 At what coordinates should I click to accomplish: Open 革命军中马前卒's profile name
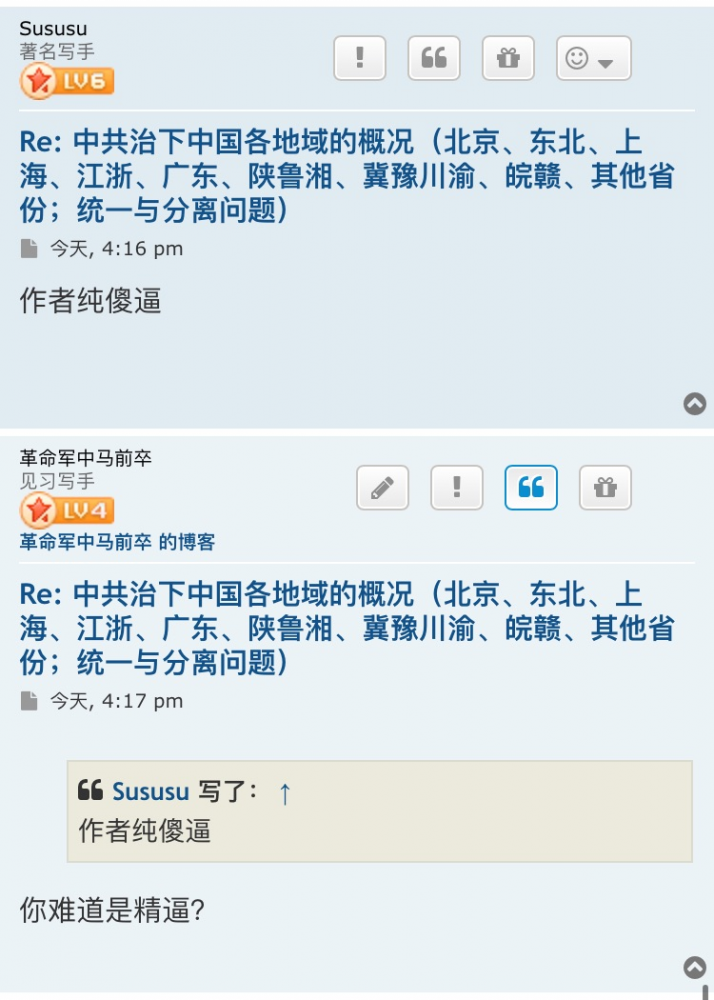coord(86,458)
